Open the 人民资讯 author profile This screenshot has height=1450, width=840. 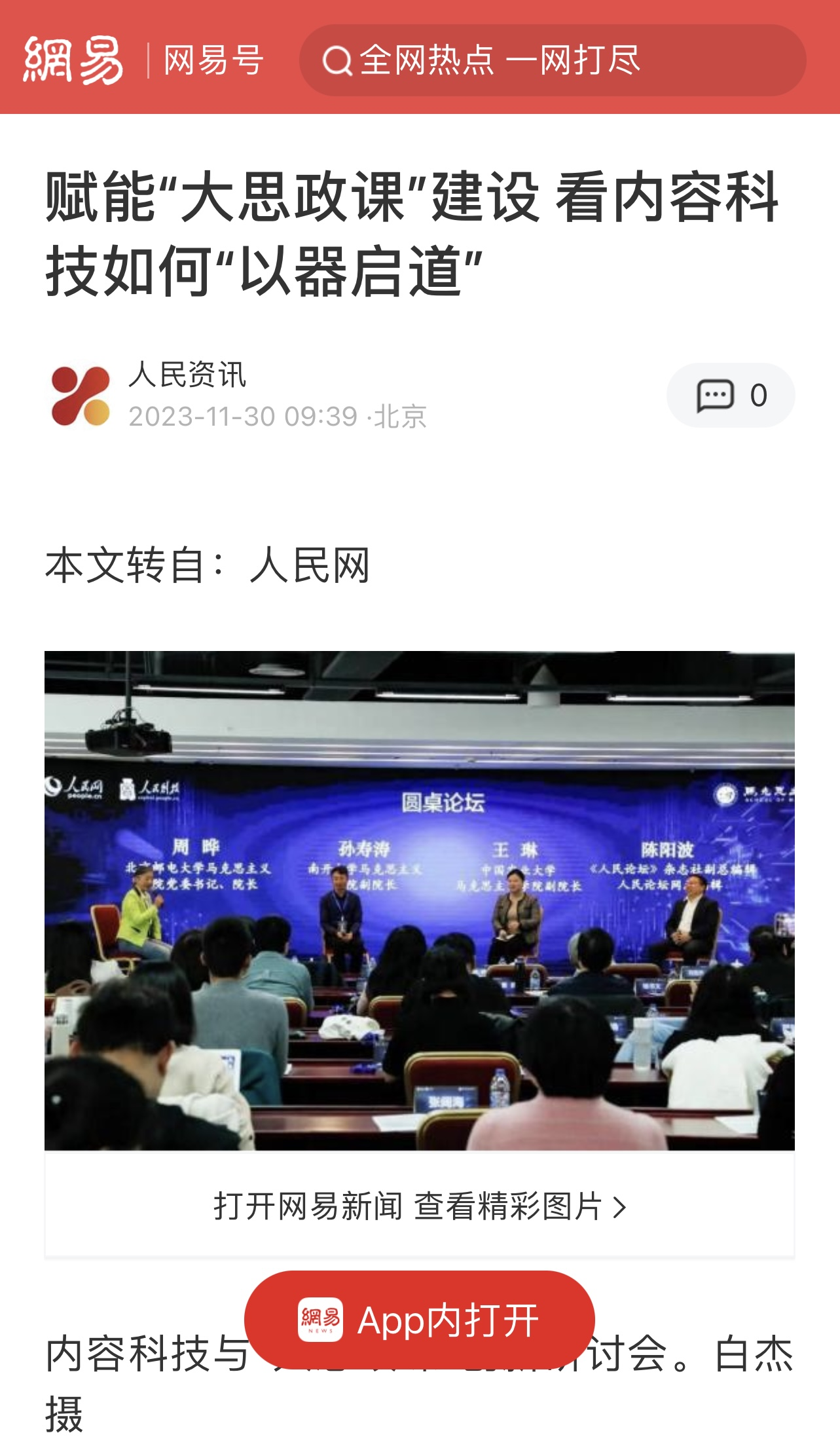(x=187, y=375)
